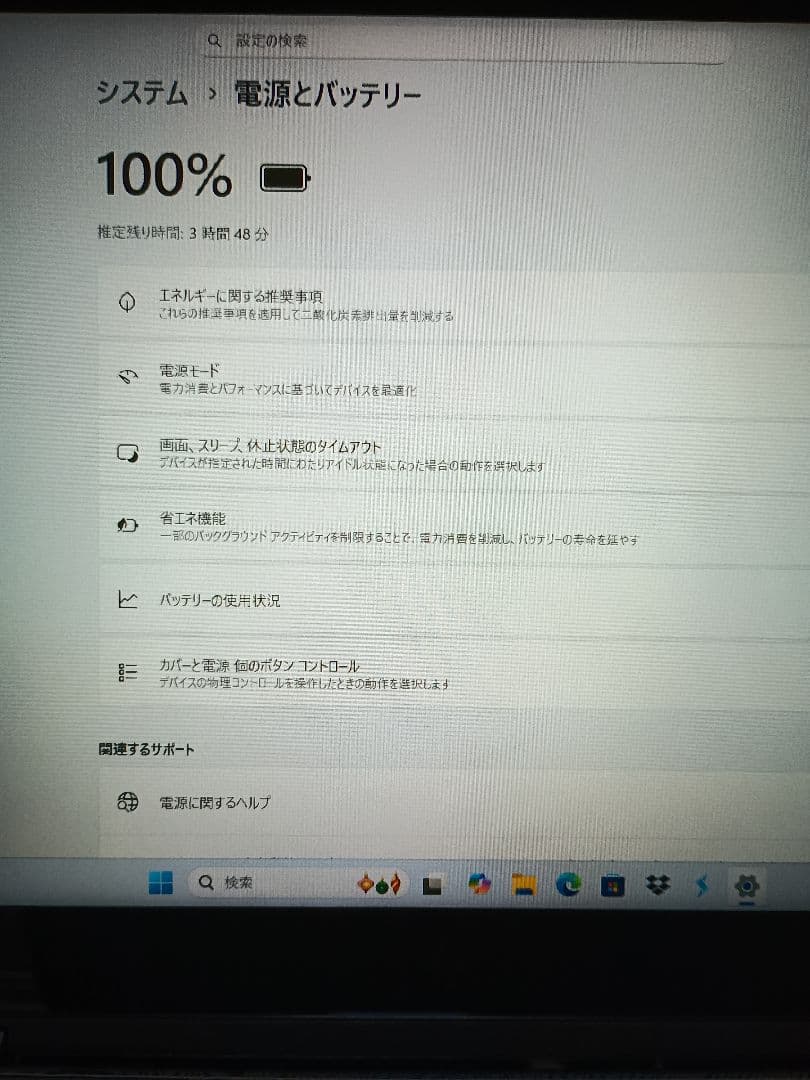Tap the 設定の検索 search box

460,42
